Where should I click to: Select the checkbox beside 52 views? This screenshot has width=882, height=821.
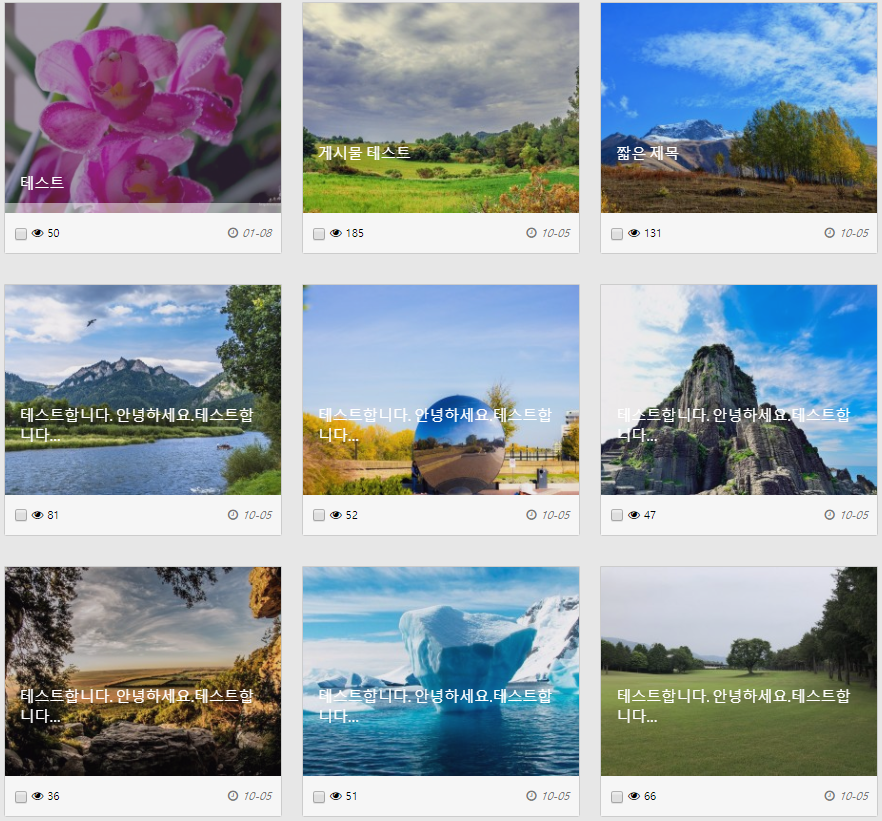coord(319,516)
